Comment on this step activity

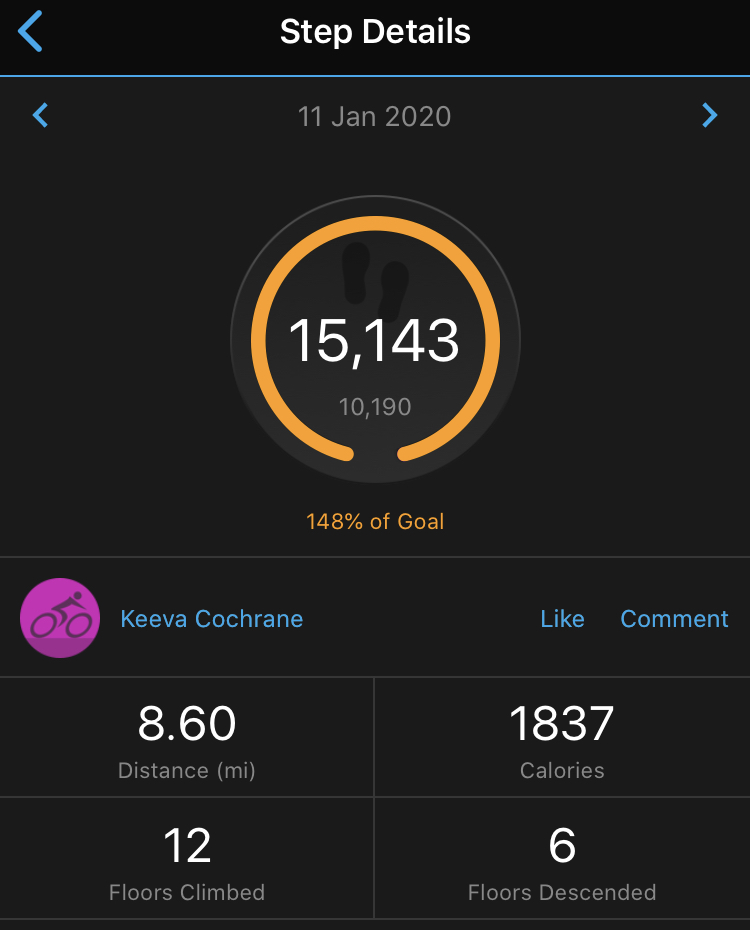point(674,619)
